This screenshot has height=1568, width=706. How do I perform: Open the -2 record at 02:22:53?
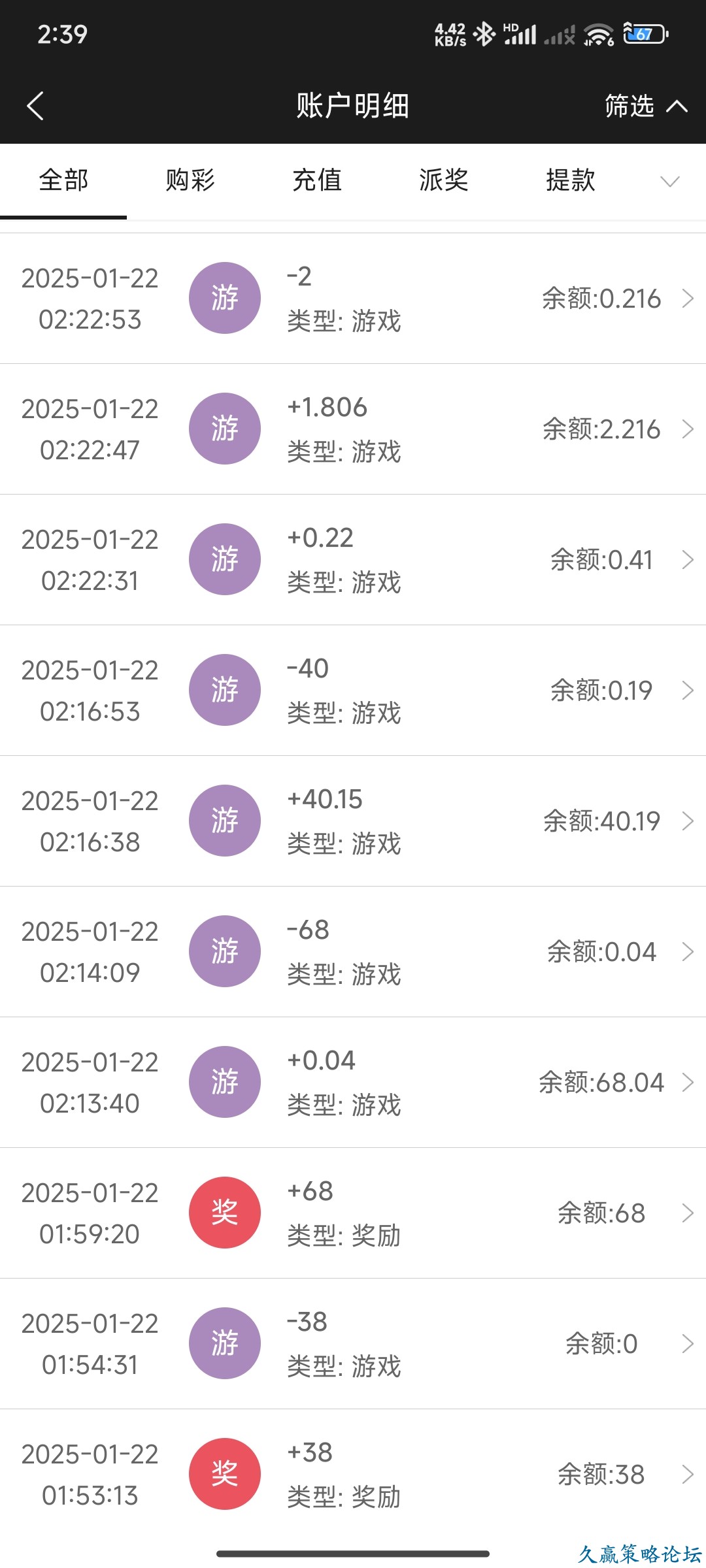(x=353, y=299)
